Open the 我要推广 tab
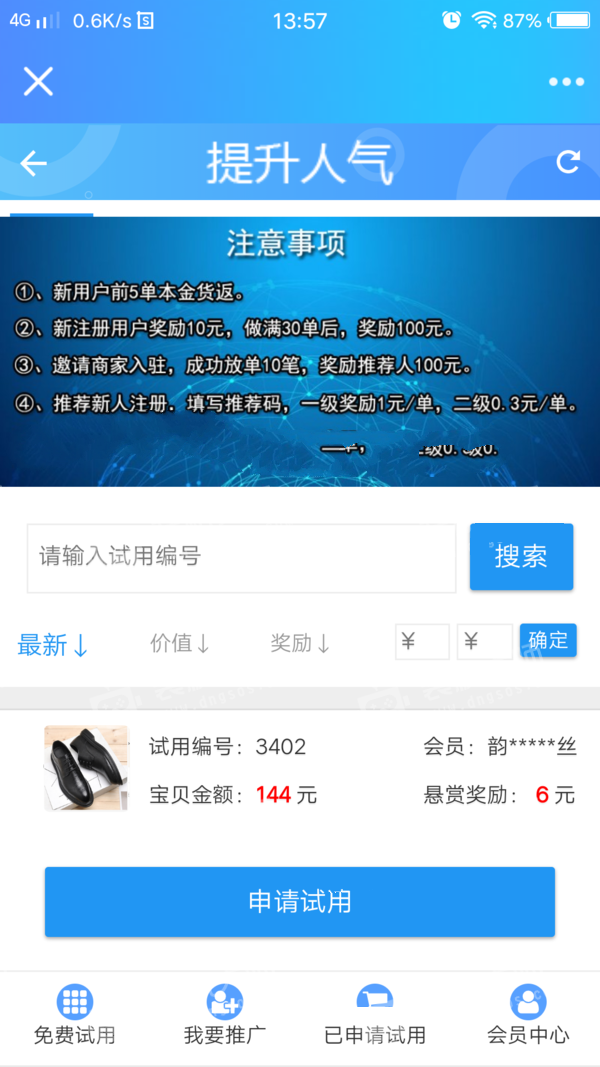This screenshot has height=1067, width=600. click(x=225, y=1015)
